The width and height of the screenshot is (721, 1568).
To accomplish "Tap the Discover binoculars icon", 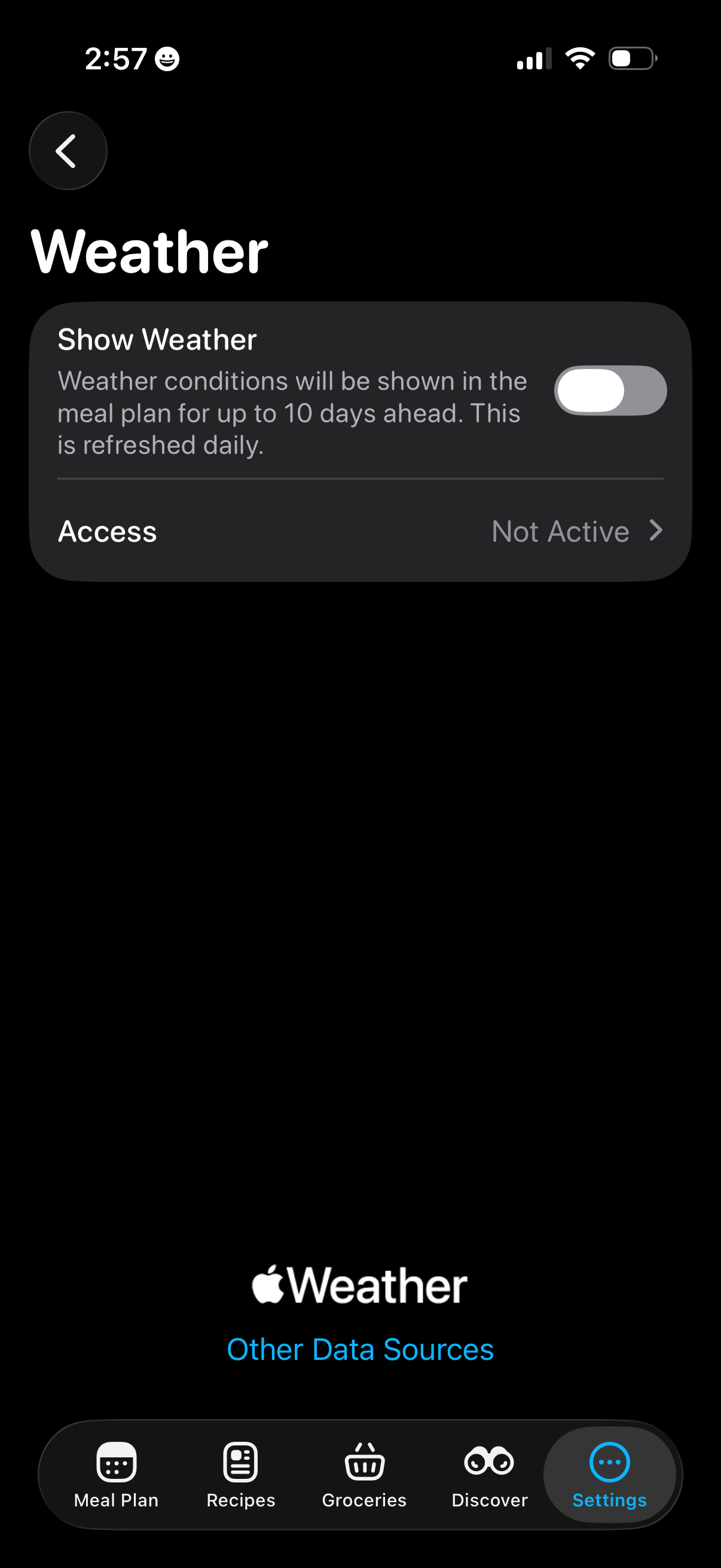I will pyautogui.click(x=488, y=1465).
